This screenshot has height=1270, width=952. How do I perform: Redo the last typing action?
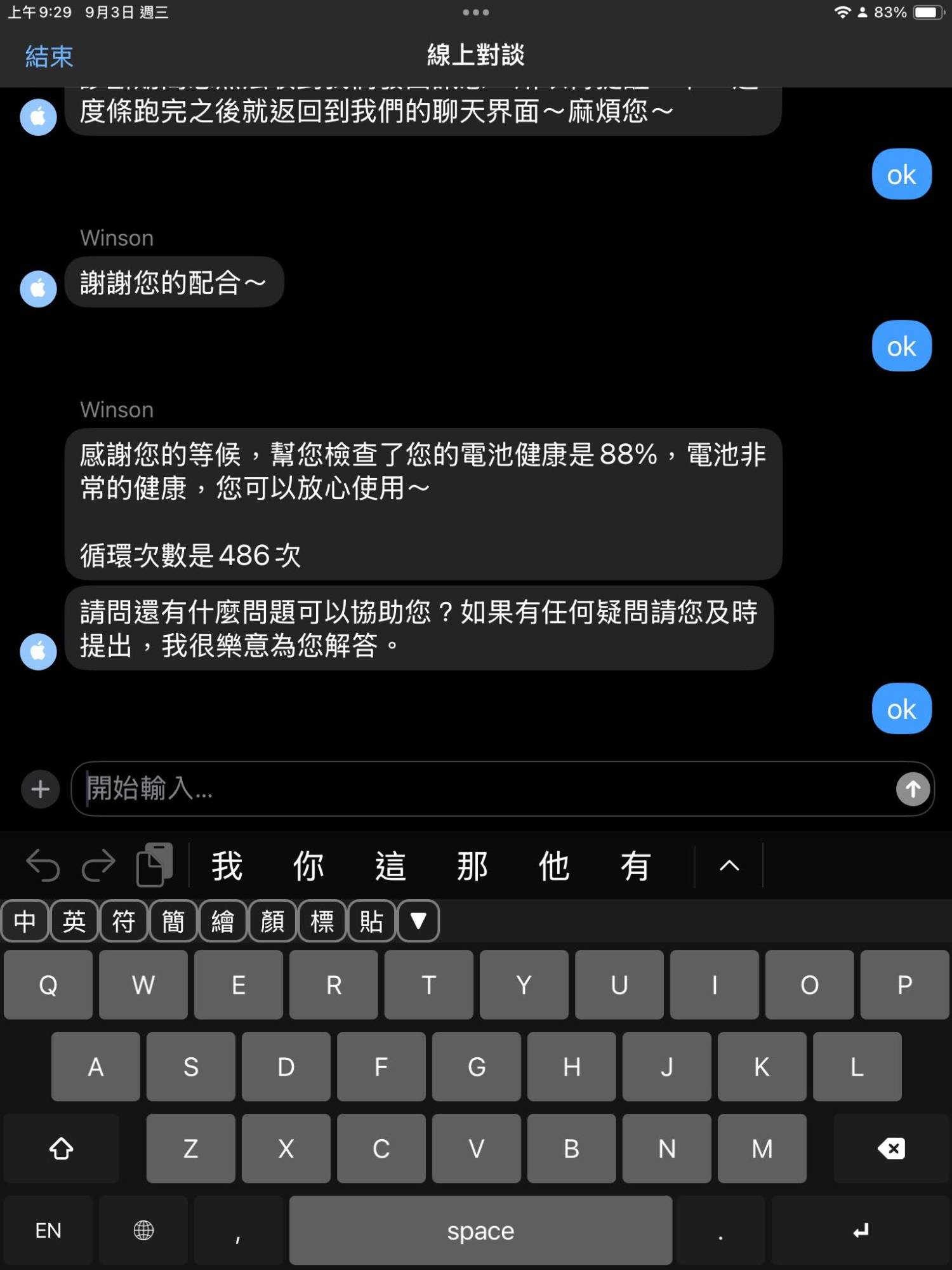98,866
